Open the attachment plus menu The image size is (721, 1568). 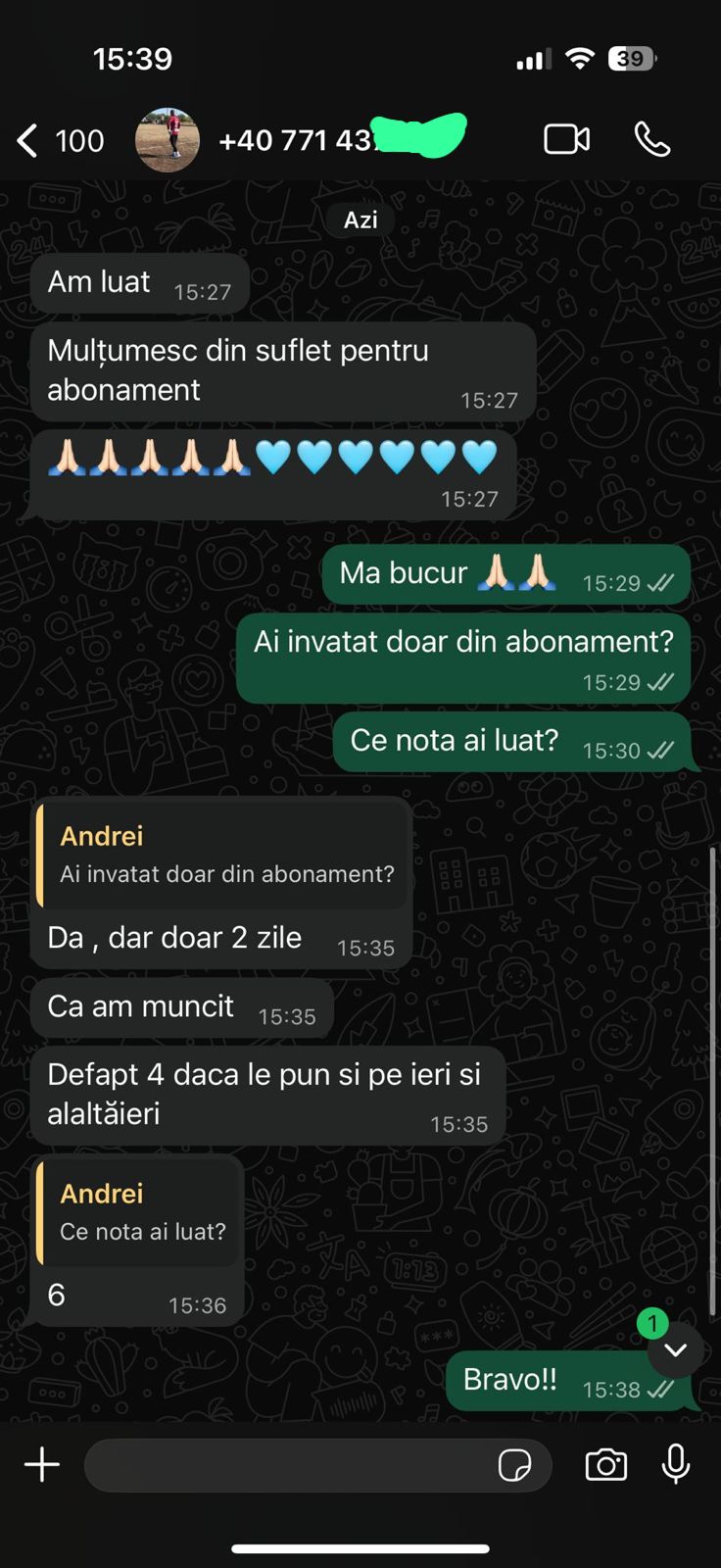(x=41, y=1465)
